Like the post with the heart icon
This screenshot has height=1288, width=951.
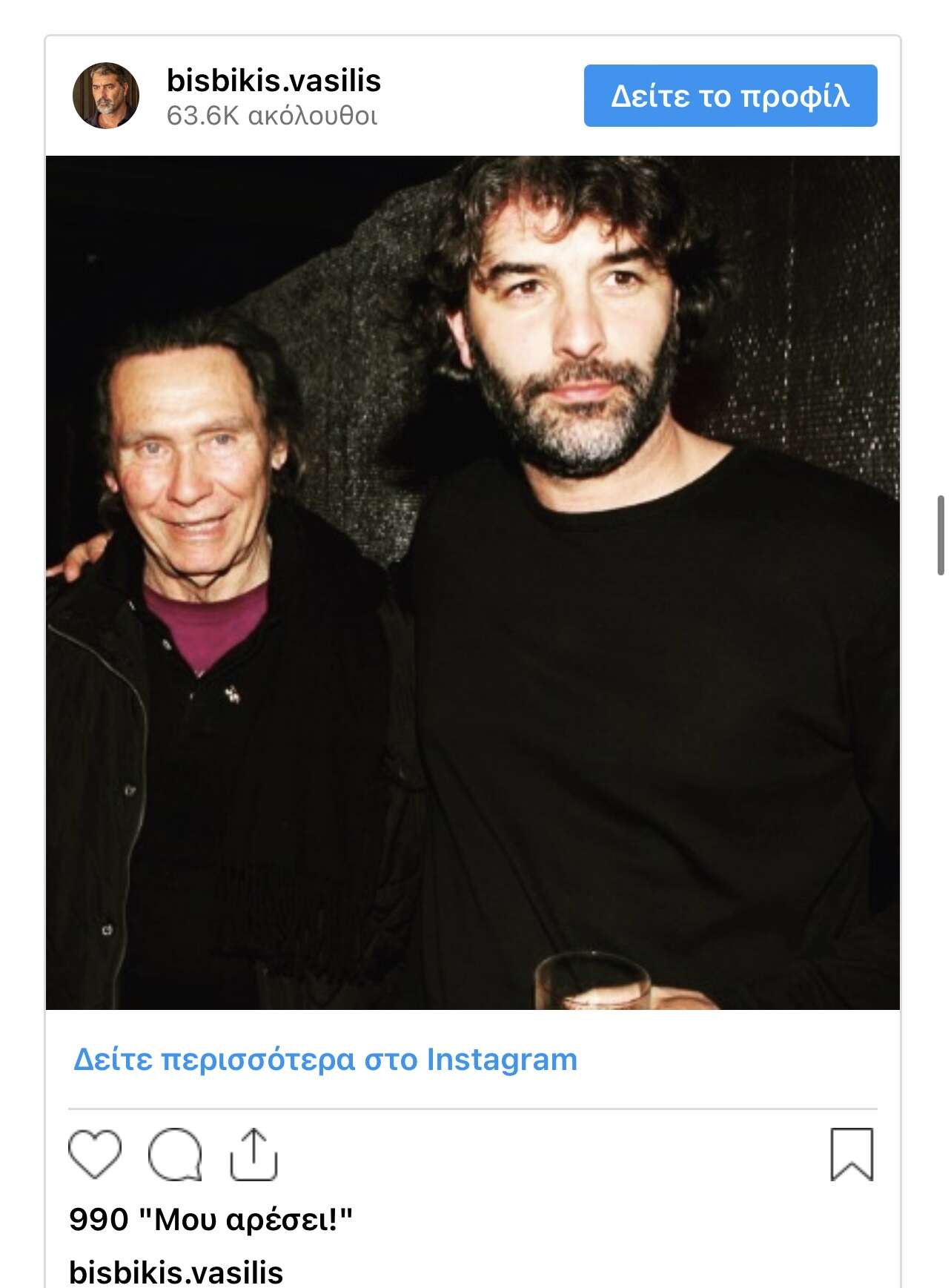[x=95, y=1154]
